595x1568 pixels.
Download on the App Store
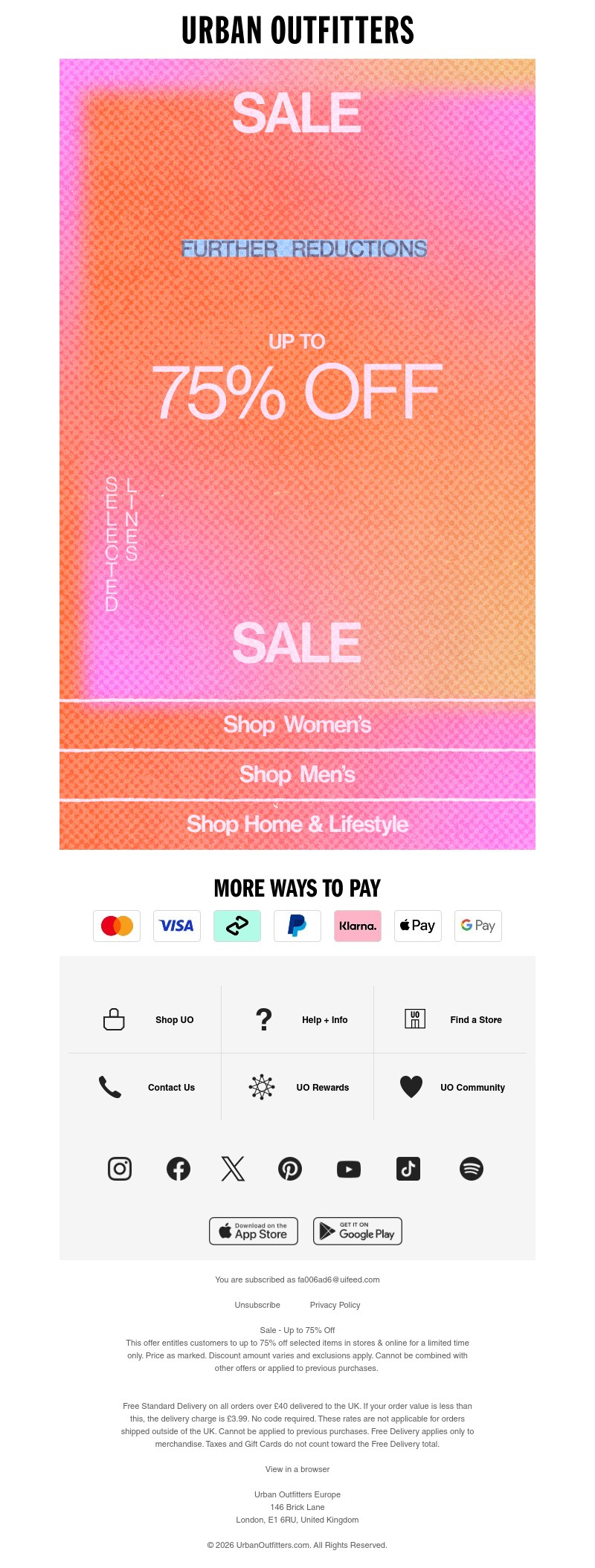(254, 1231)
